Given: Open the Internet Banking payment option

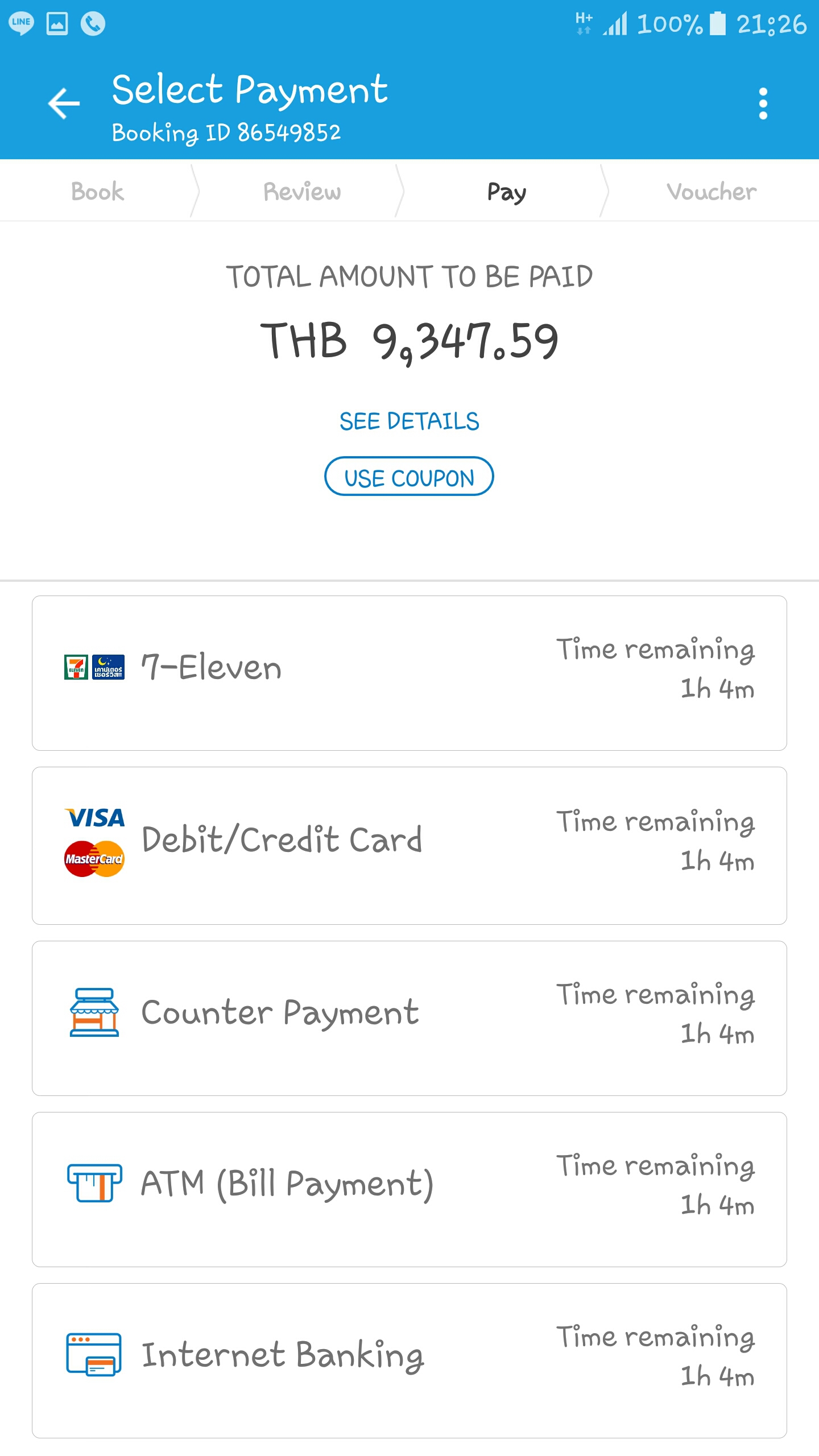Looking at the screenshot, I should (409, 1360).
